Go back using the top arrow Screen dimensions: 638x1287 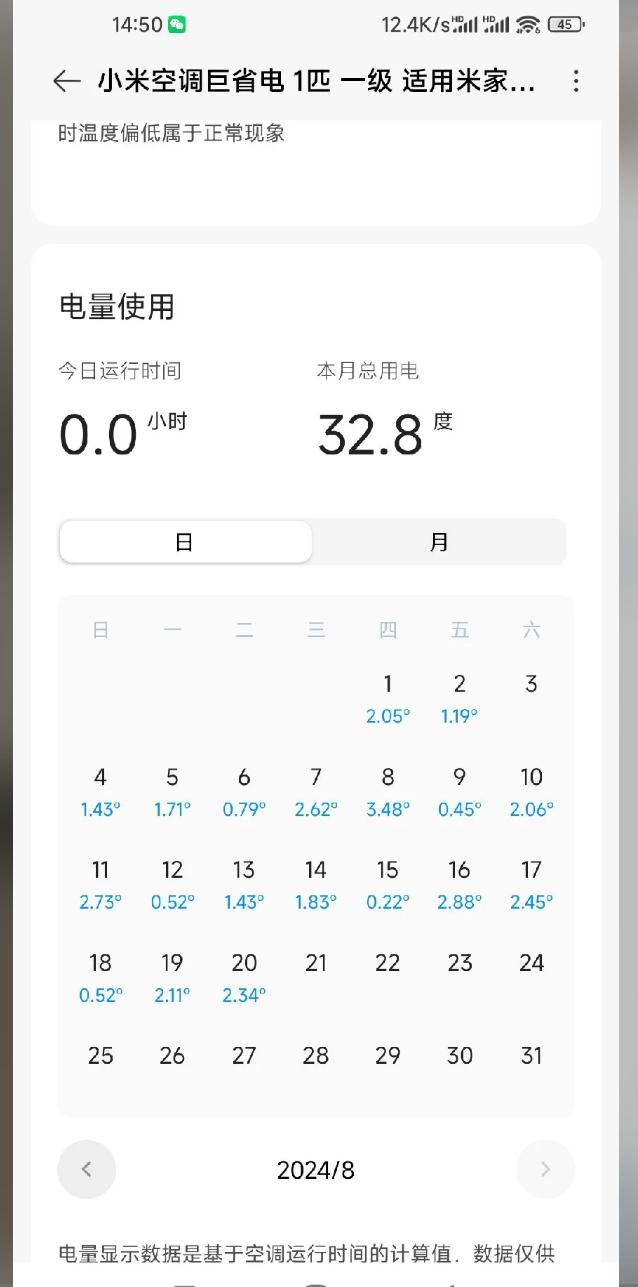pyautogui.click(x=66, y=82)
